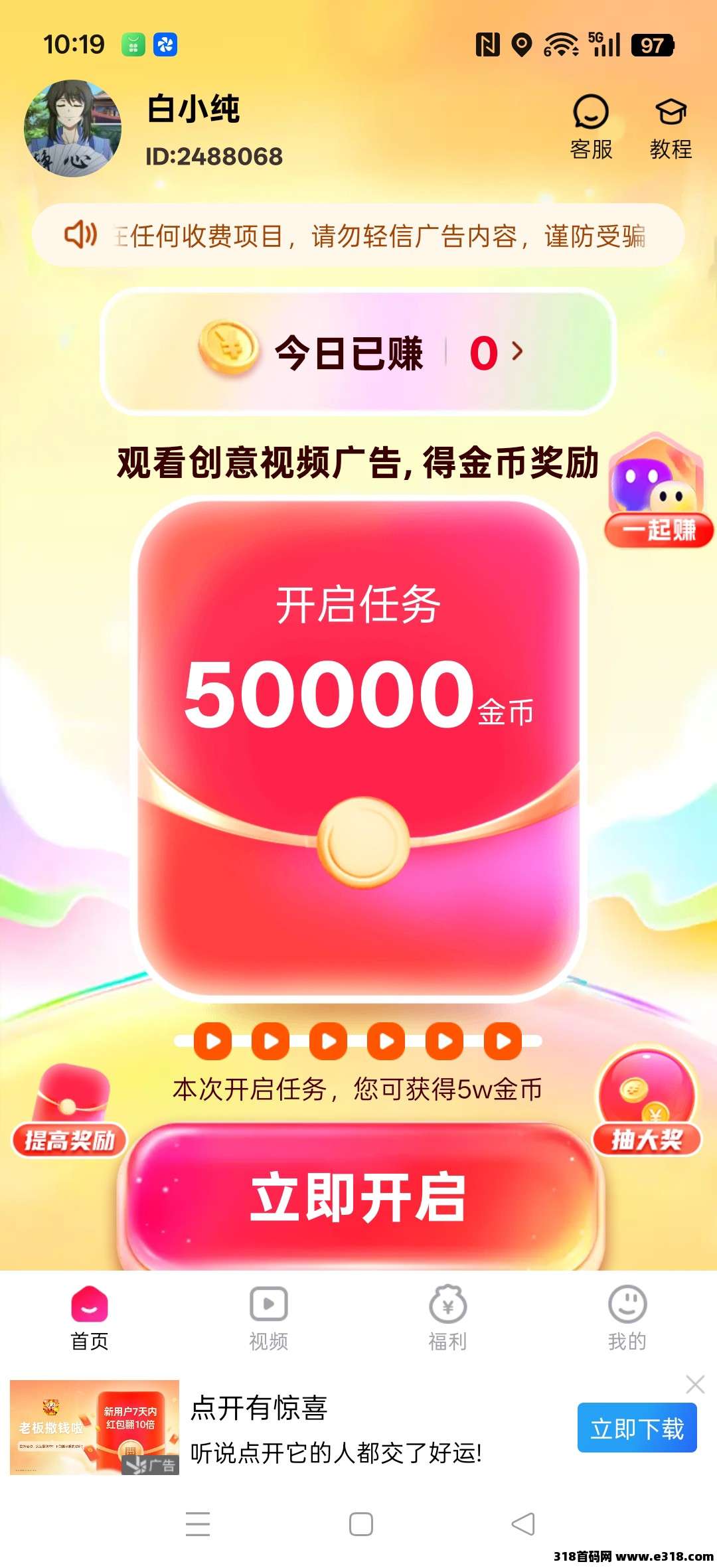Switch to the 视频 tab
Image resolution: width=717 pixels, height=1568 pixels.
pyautogui.click(x=268, y=1318)
